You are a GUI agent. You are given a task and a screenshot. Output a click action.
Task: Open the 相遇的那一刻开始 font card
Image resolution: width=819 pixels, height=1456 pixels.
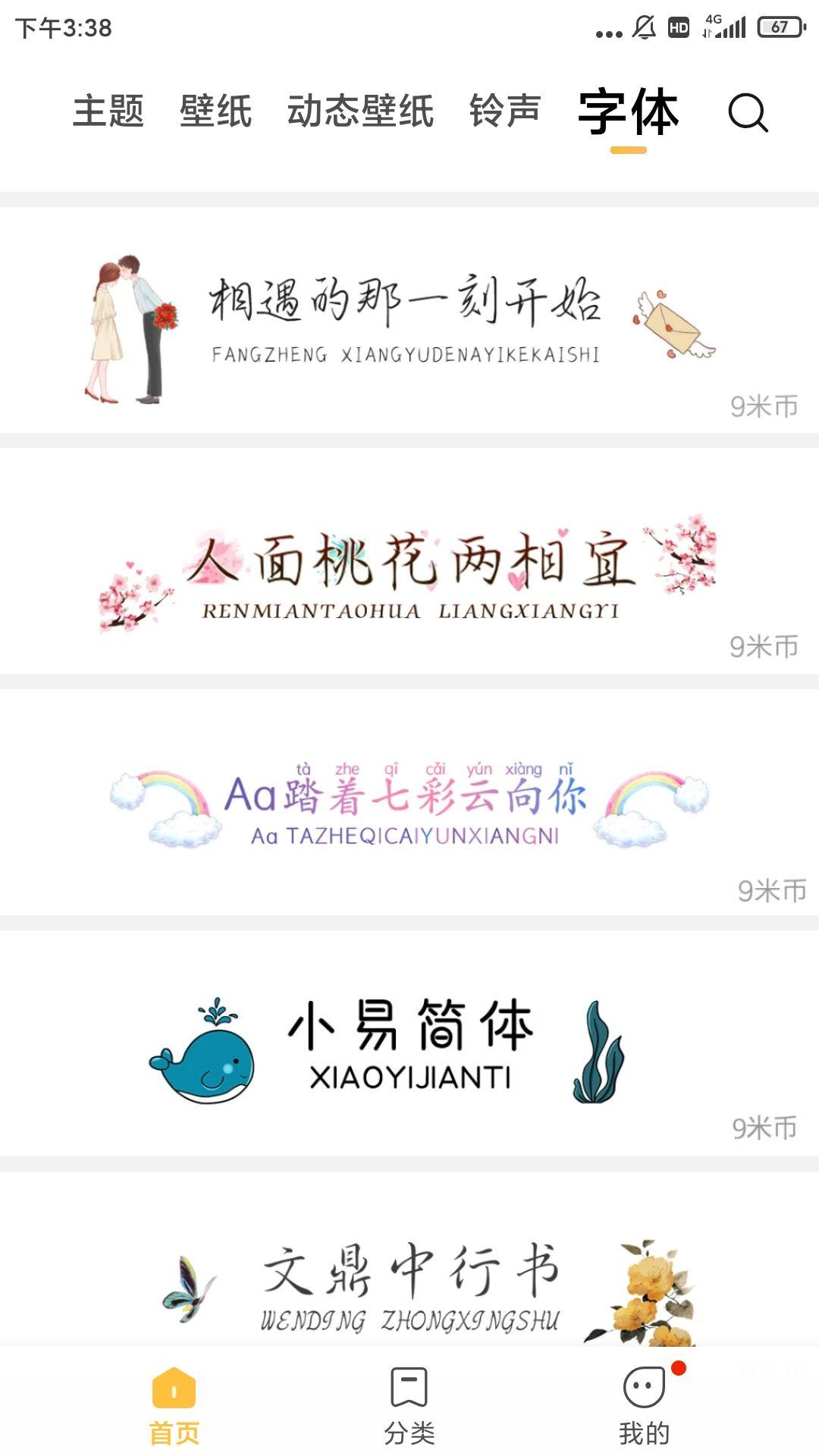tap(409, 320)
